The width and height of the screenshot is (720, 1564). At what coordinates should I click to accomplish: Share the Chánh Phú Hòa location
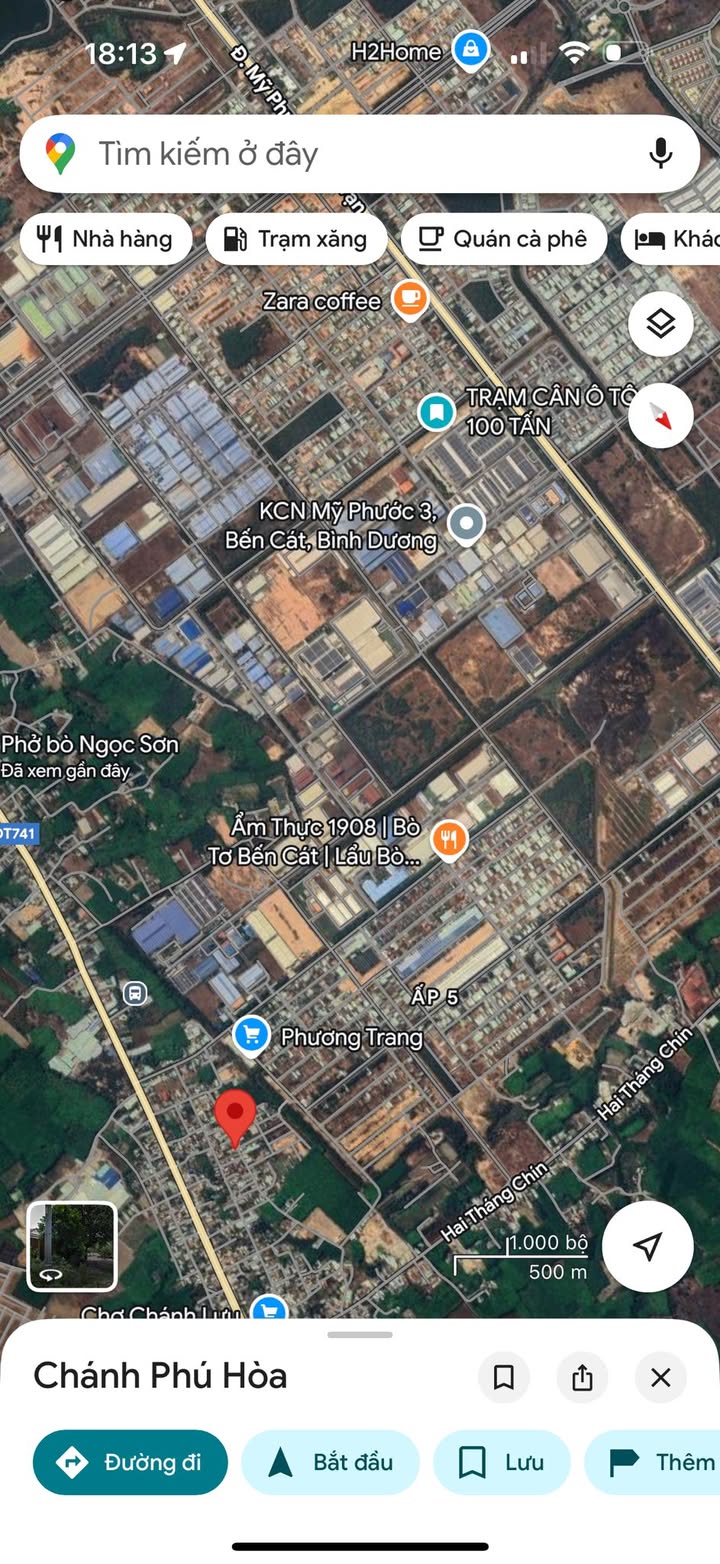582,1378
